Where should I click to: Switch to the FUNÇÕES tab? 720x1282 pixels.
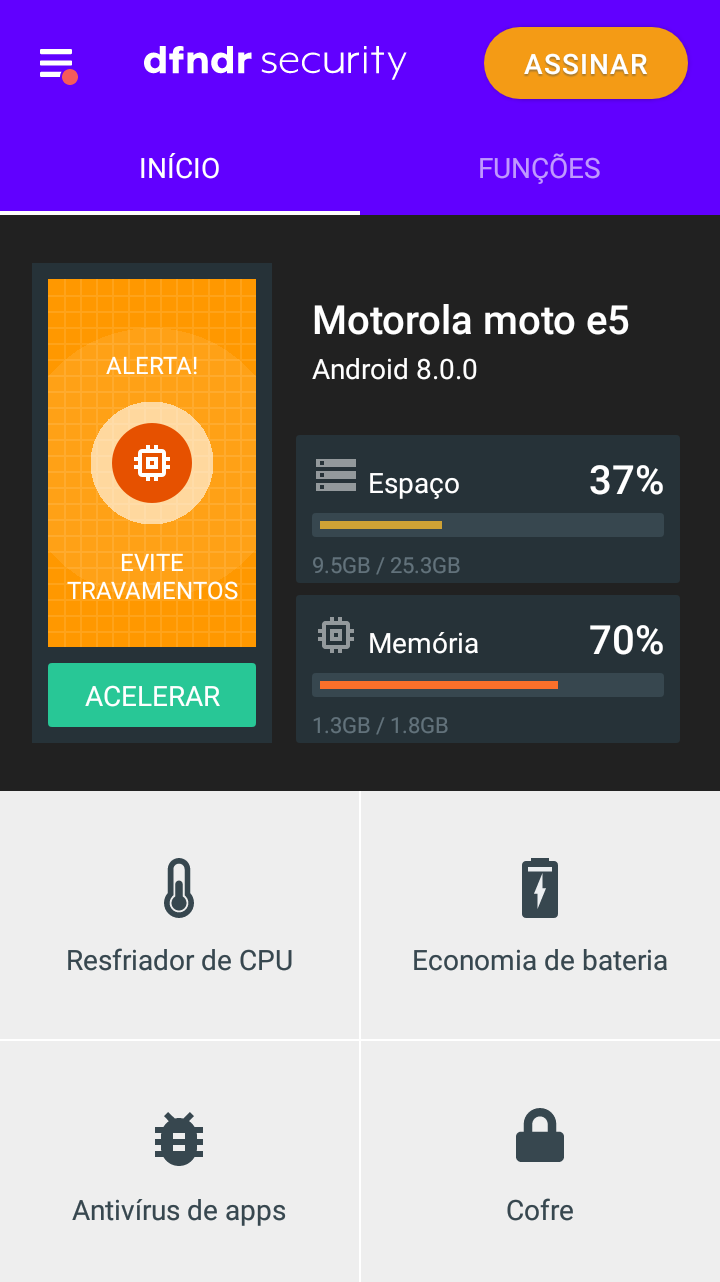(539, 168)
